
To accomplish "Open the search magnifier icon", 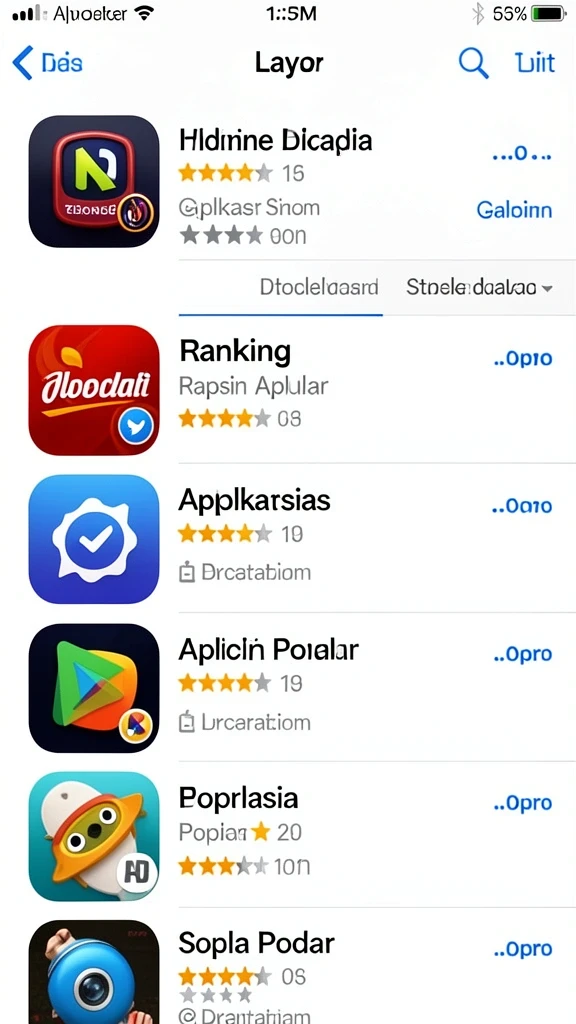I will click(473, 63).
